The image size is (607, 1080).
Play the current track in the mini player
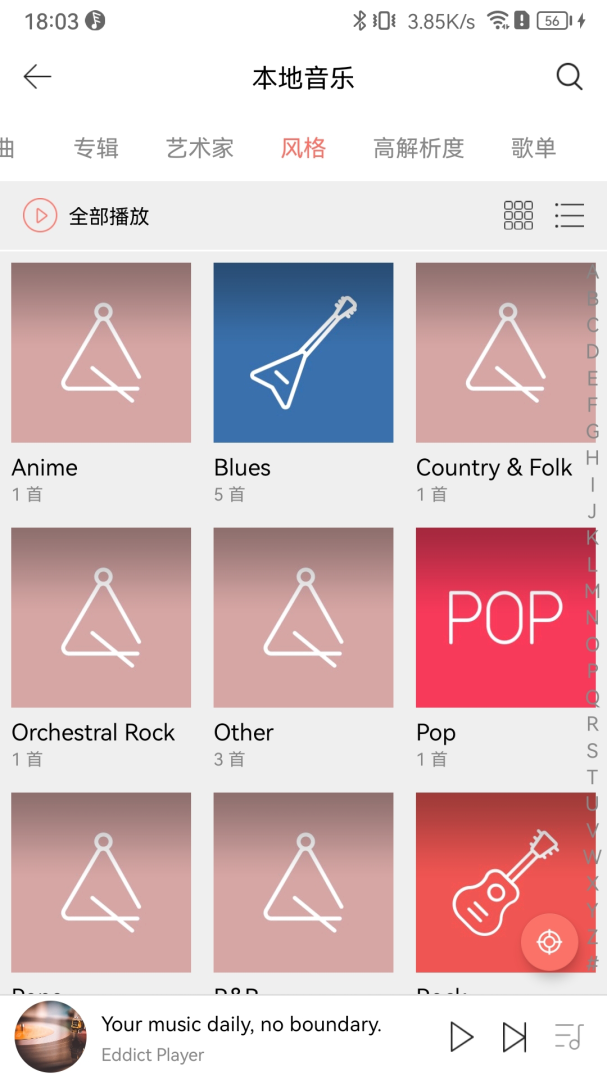pyautogui.click(x=461, y=1037)
